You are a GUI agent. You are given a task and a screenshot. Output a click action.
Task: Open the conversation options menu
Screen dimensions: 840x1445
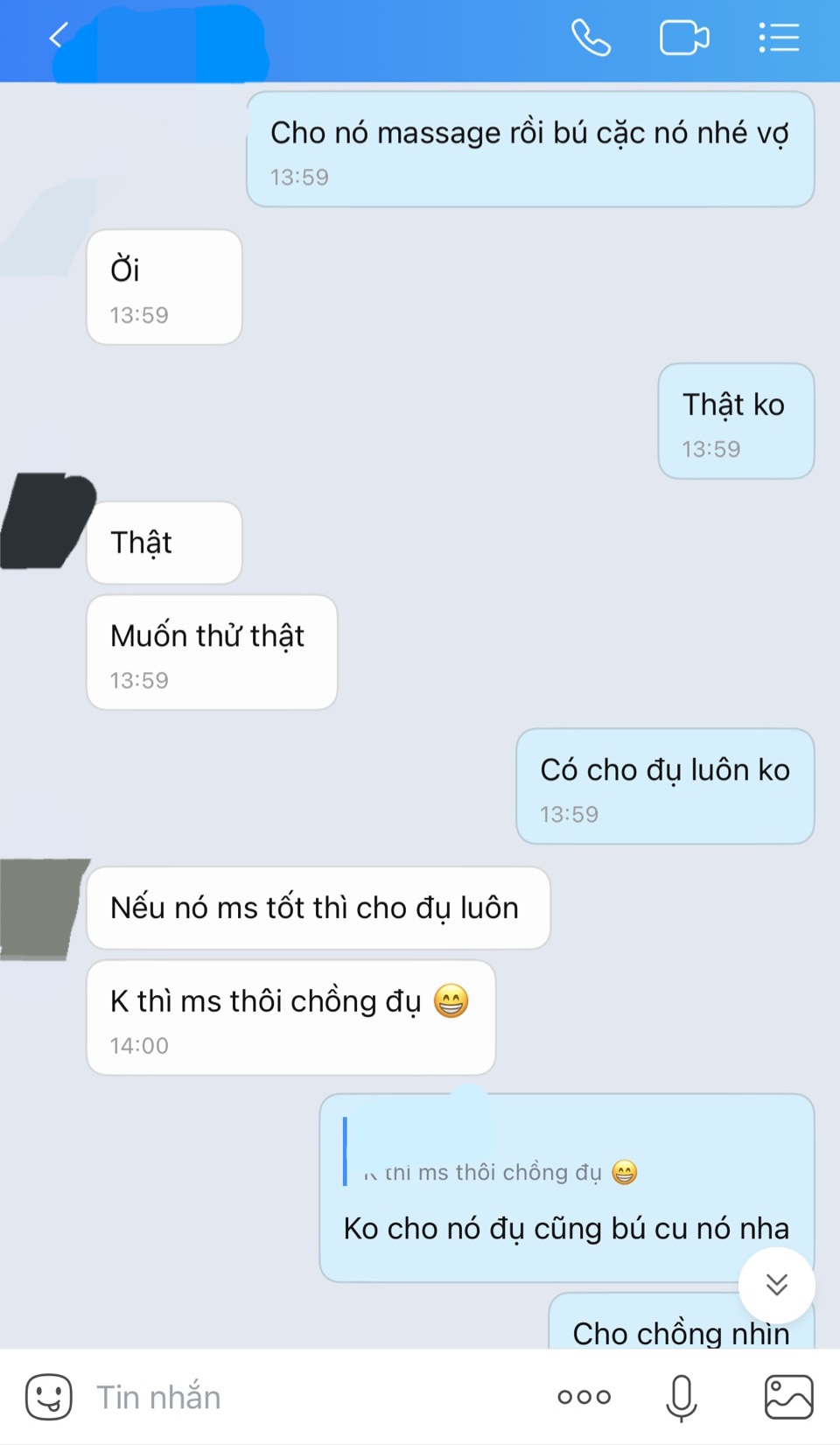tap(779, 38)
